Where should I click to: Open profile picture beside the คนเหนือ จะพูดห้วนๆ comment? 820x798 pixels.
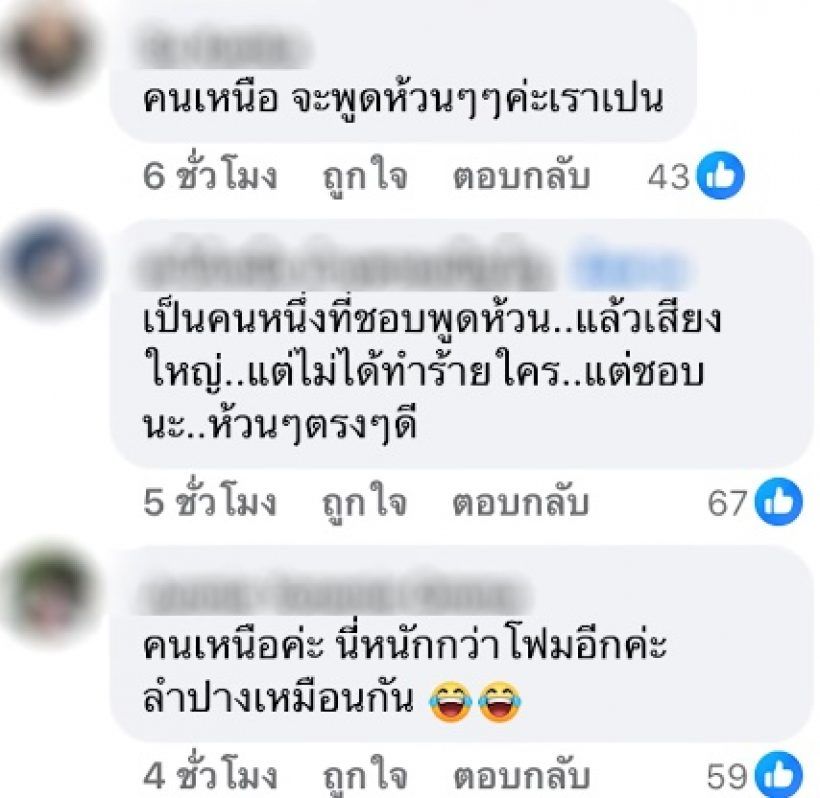[50, 52]
